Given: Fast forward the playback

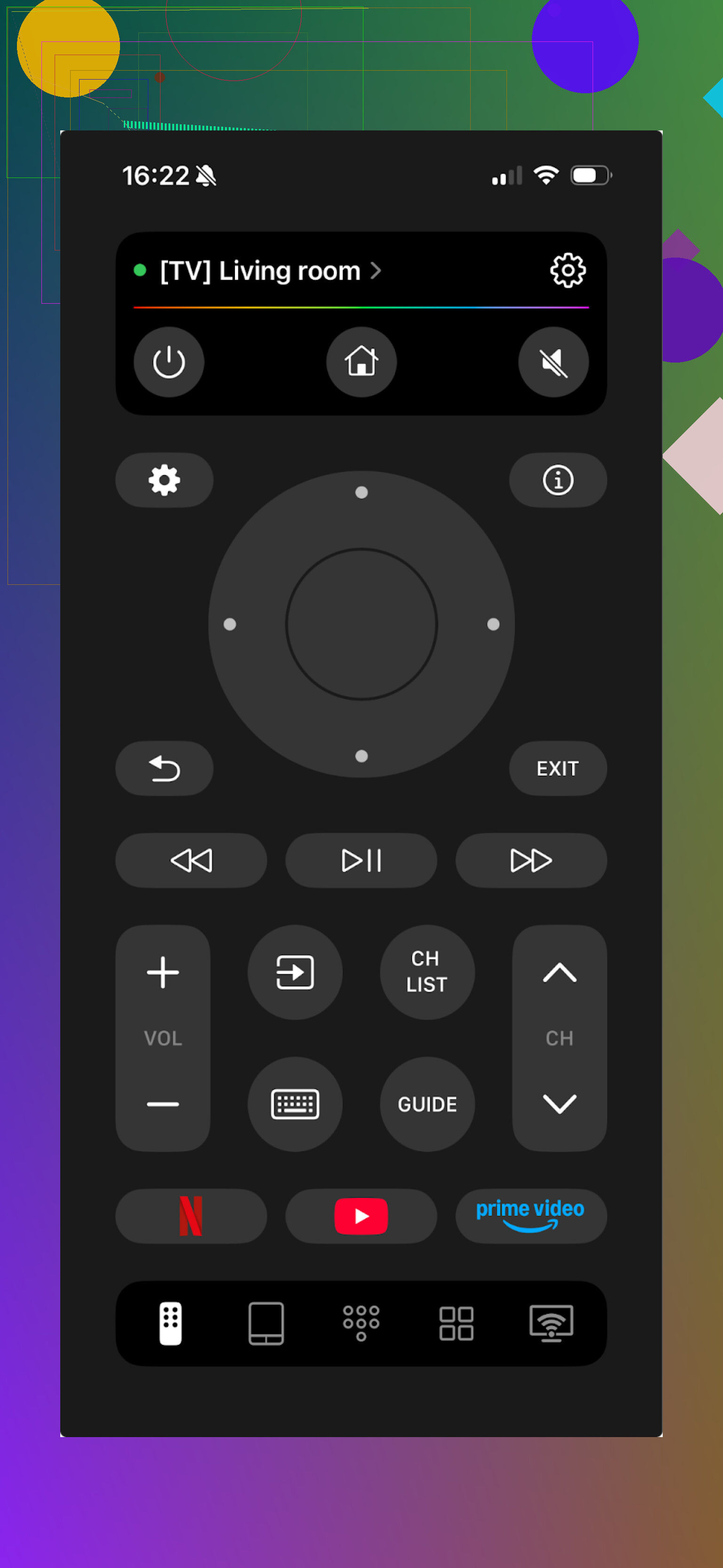Looking at the screenshot, I should coord(530,860).
